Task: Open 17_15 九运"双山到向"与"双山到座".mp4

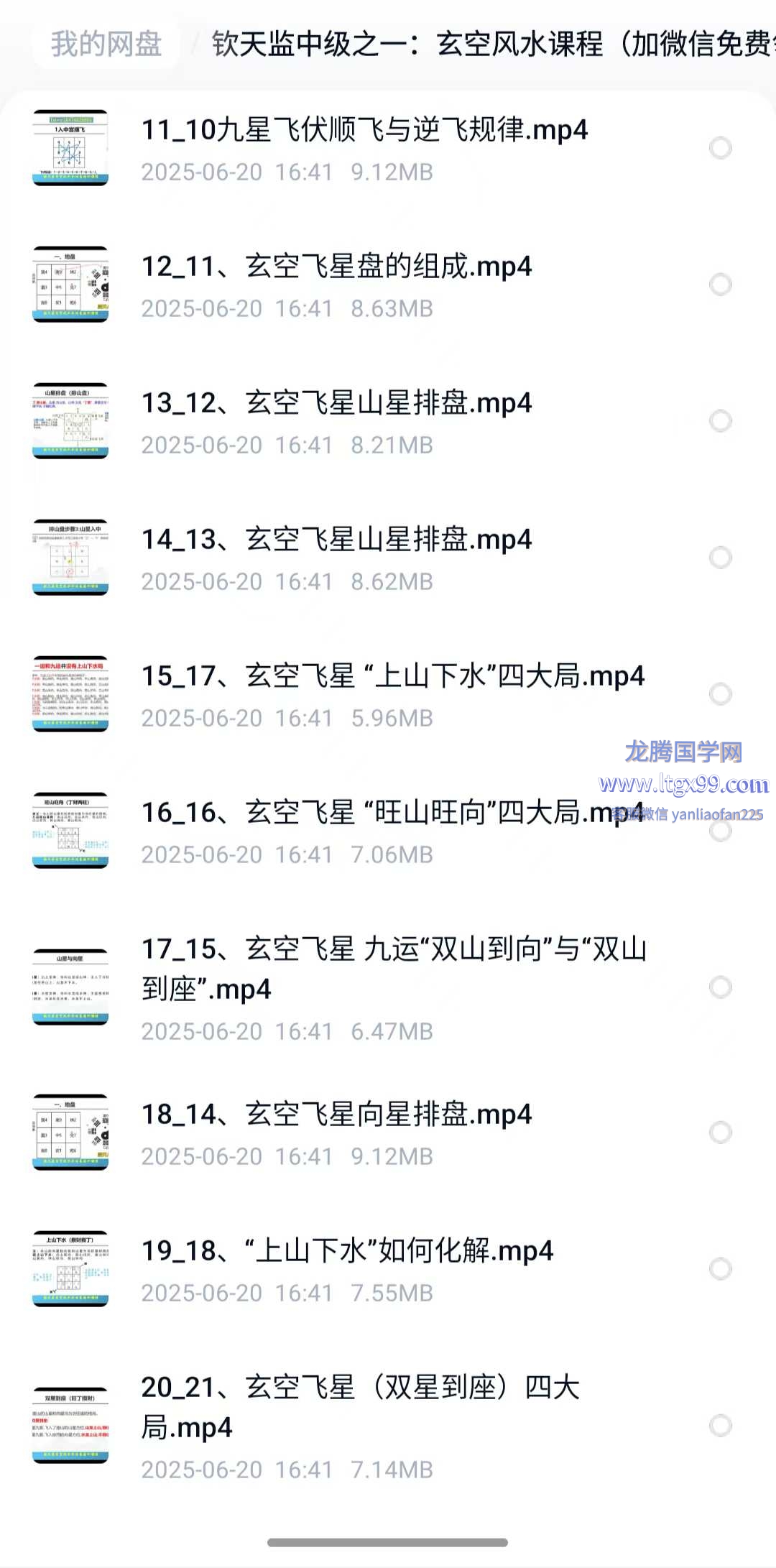Action: point(394,967)
